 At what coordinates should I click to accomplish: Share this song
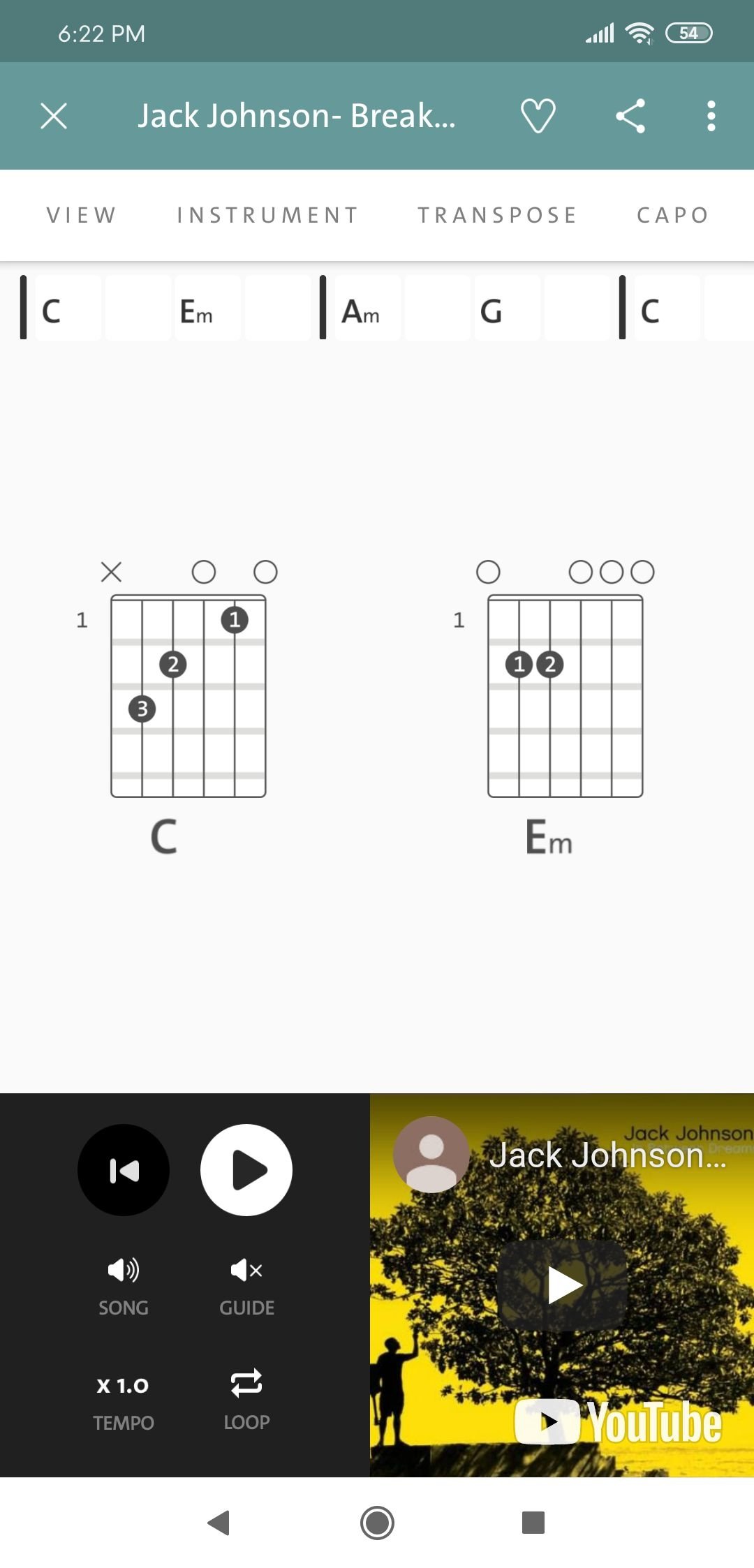tap(630, 116)
